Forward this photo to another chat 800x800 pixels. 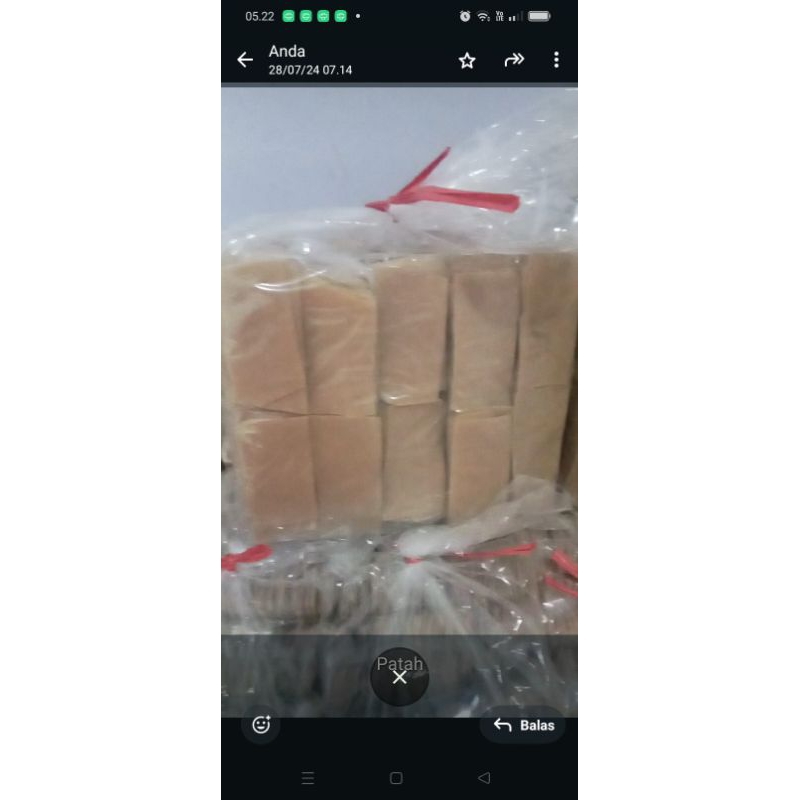coord(514,60)
